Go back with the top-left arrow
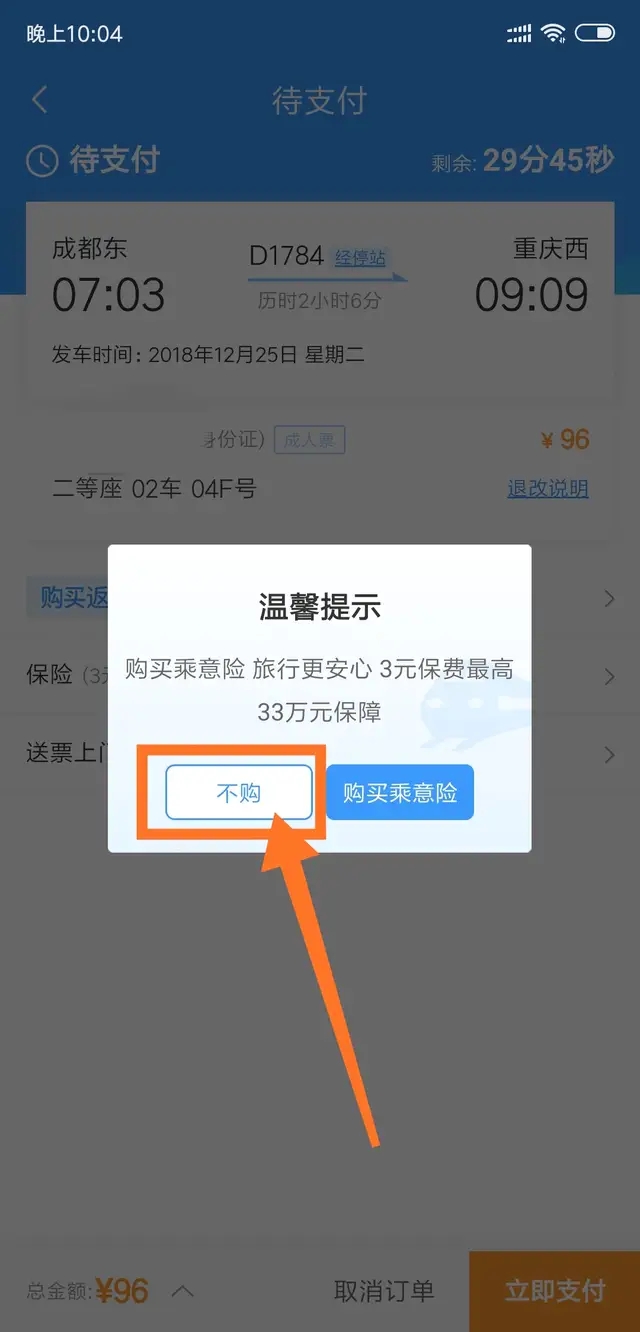 point(40,100)
